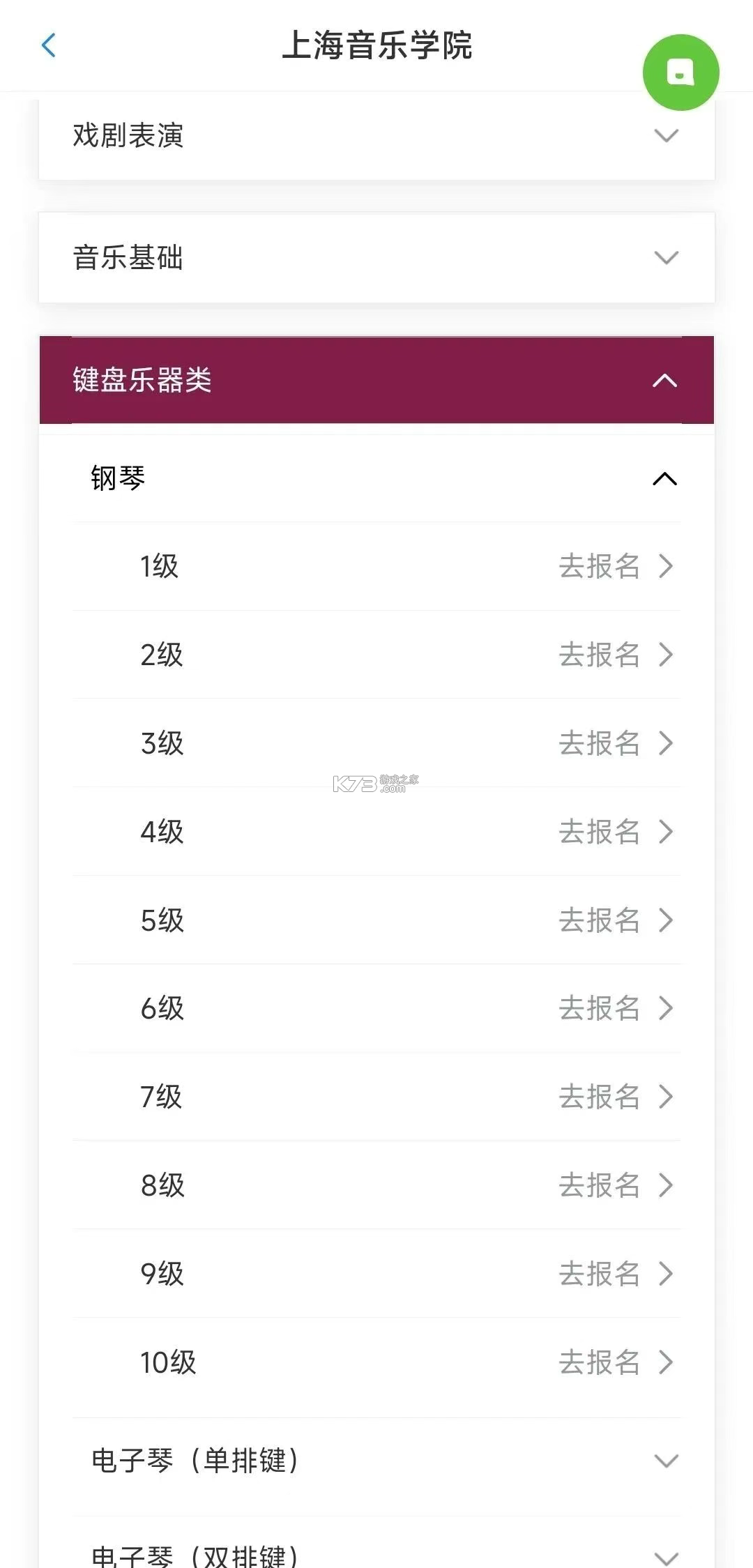This screenshot has width=753, height=1568.
Task: Collapse the 钢琴 section
Action: coord(664,479)
